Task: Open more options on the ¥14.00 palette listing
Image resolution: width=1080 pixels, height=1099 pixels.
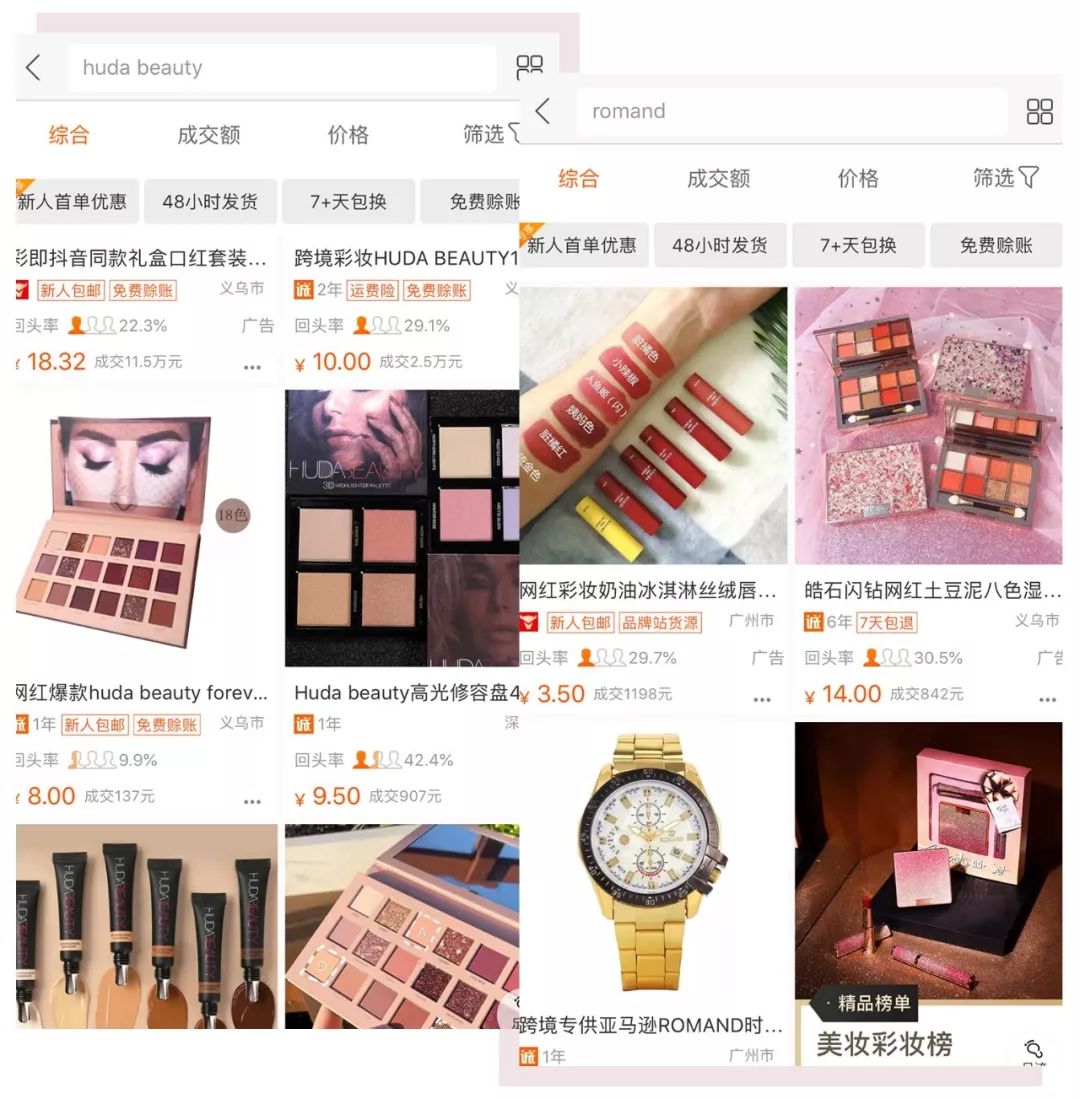Action: (x=1047, y=700)
